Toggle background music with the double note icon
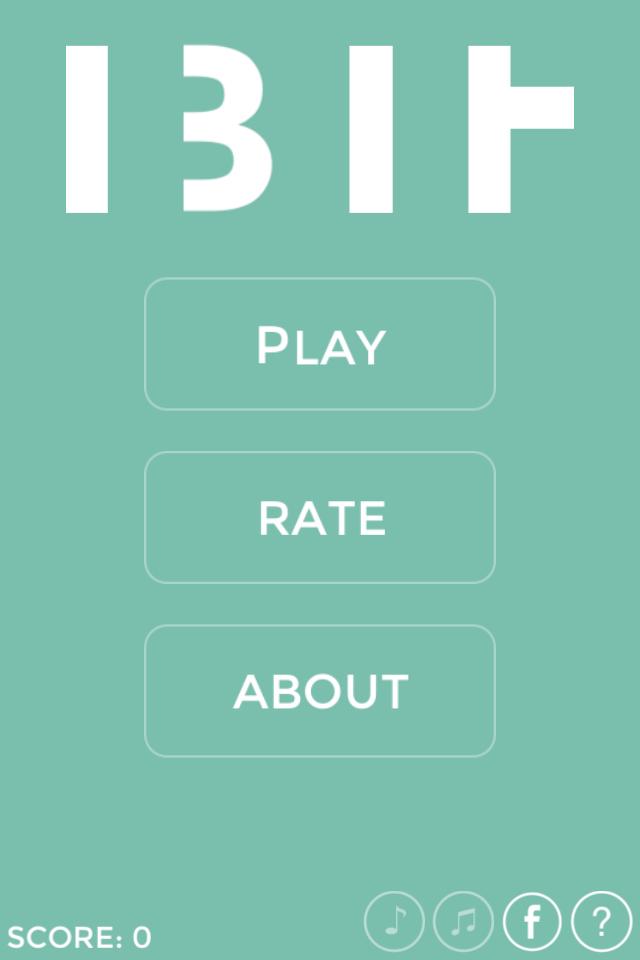 coord(464,921)
